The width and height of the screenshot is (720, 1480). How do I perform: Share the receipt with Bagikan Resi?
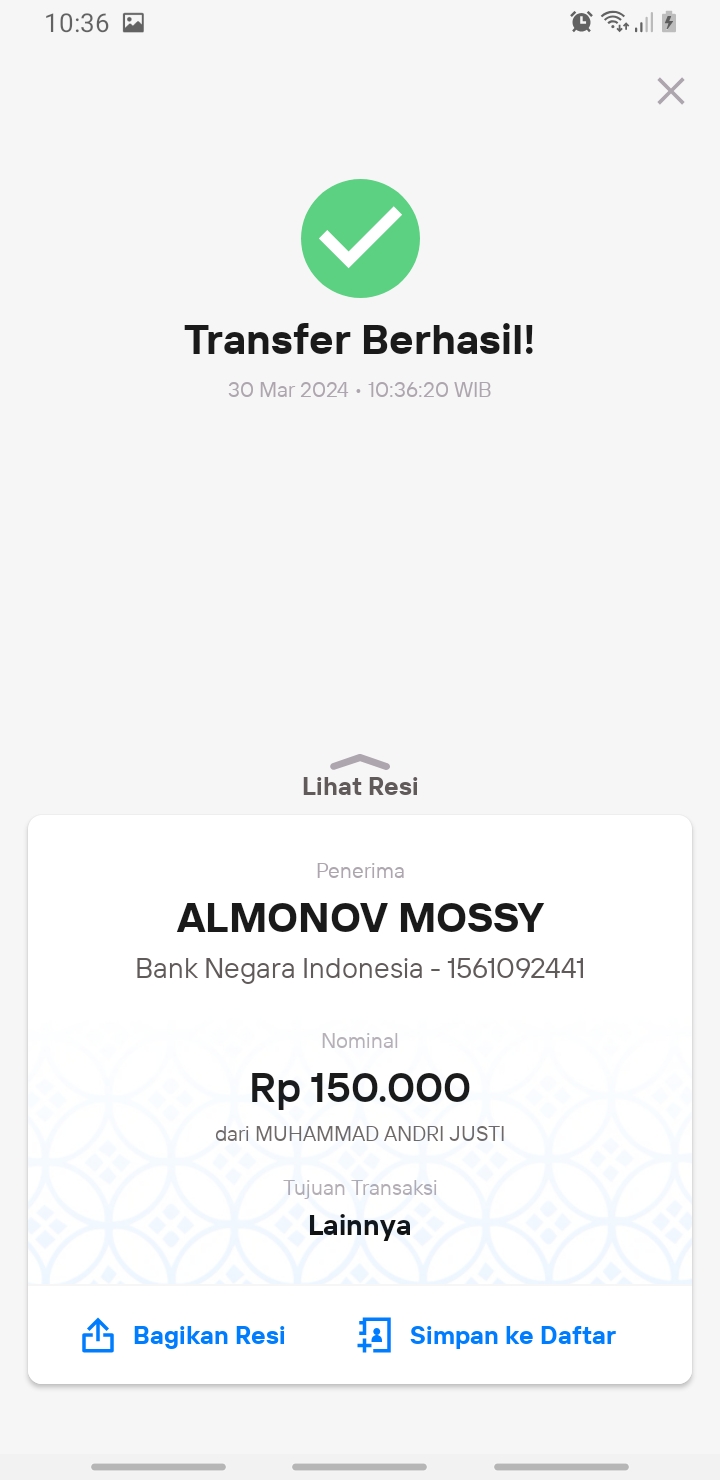(183, 1336)
